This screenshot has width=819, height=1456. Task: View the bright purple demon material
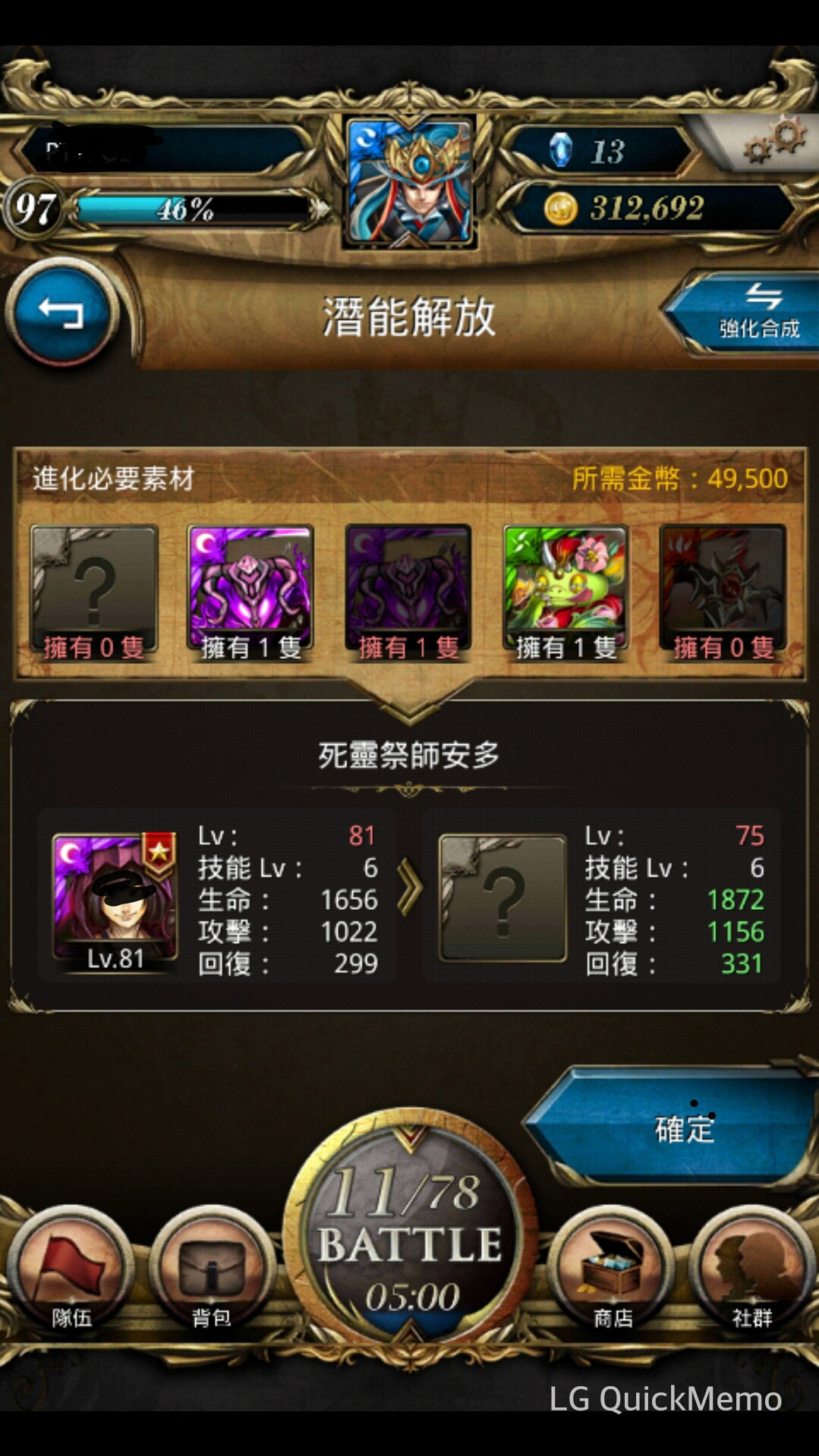(x=250, y=593)
